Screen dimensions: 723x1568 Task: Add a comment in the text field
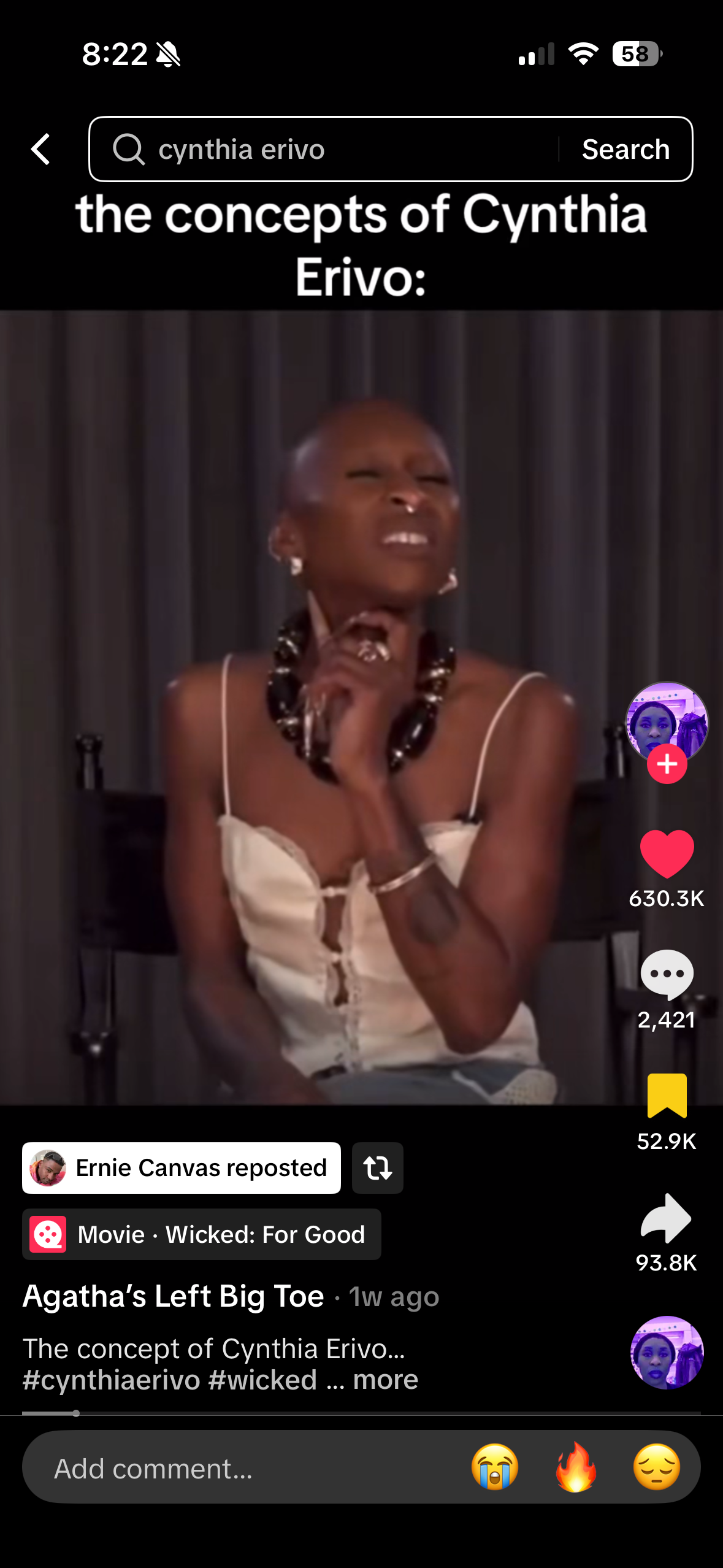pos(245,1469)
